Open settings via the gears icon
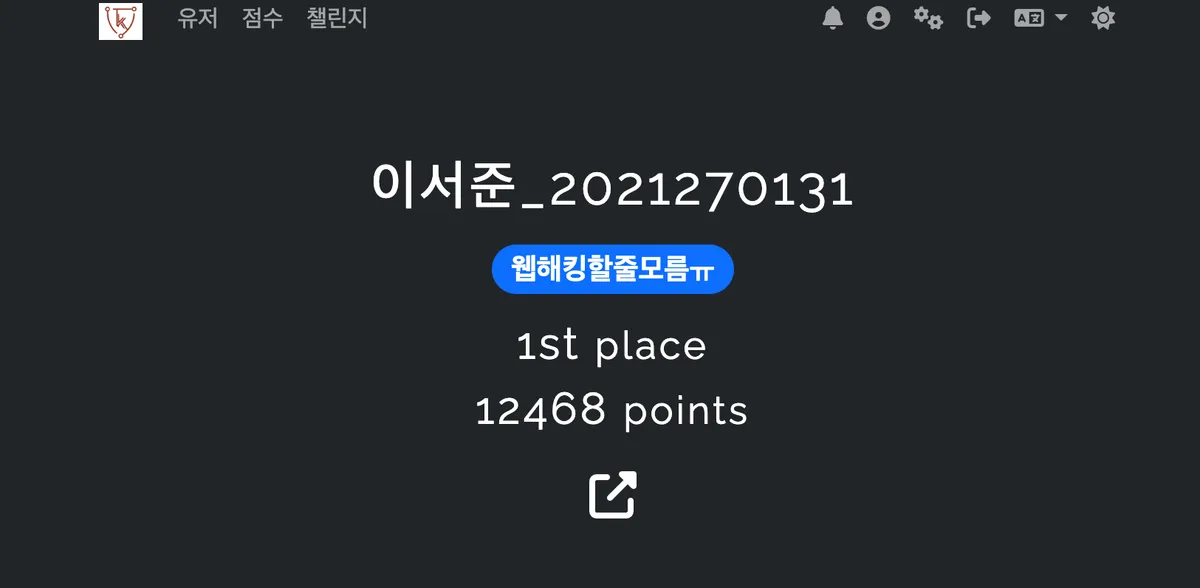Image resolution: width=1200 pixels, height=588 pixels. [x=928, y=18]
